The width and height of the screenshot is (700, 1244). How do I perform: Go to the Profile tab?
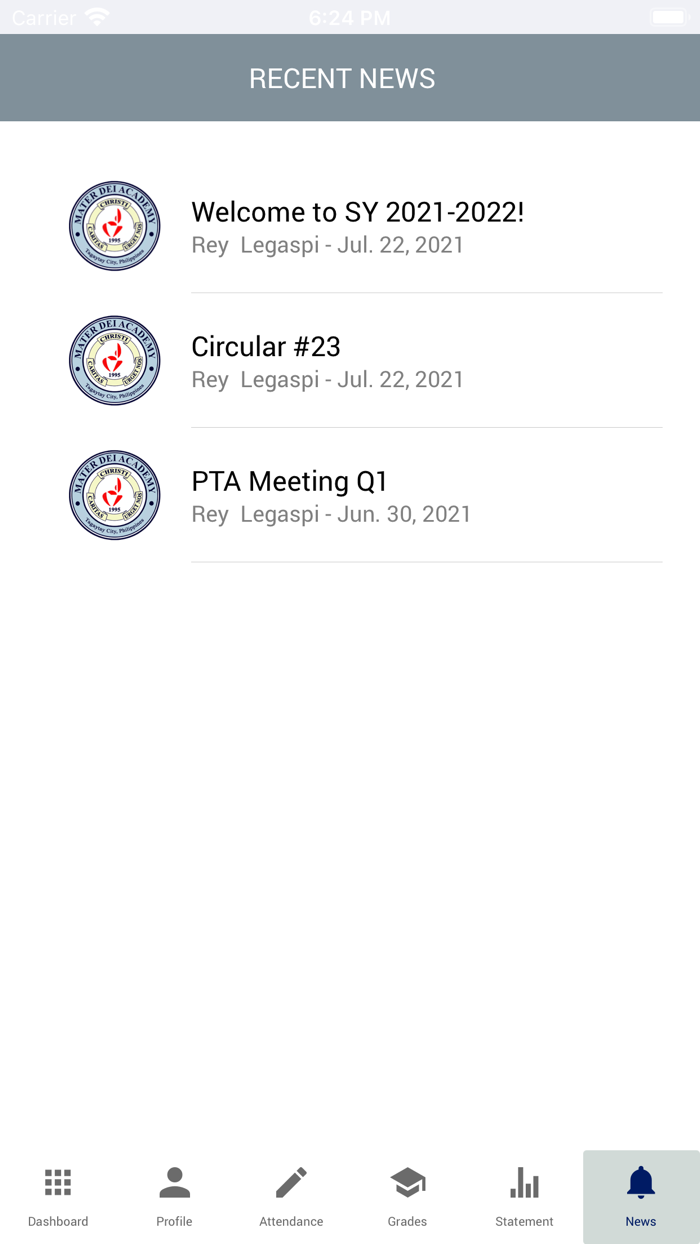click(x=174, y=1197)
